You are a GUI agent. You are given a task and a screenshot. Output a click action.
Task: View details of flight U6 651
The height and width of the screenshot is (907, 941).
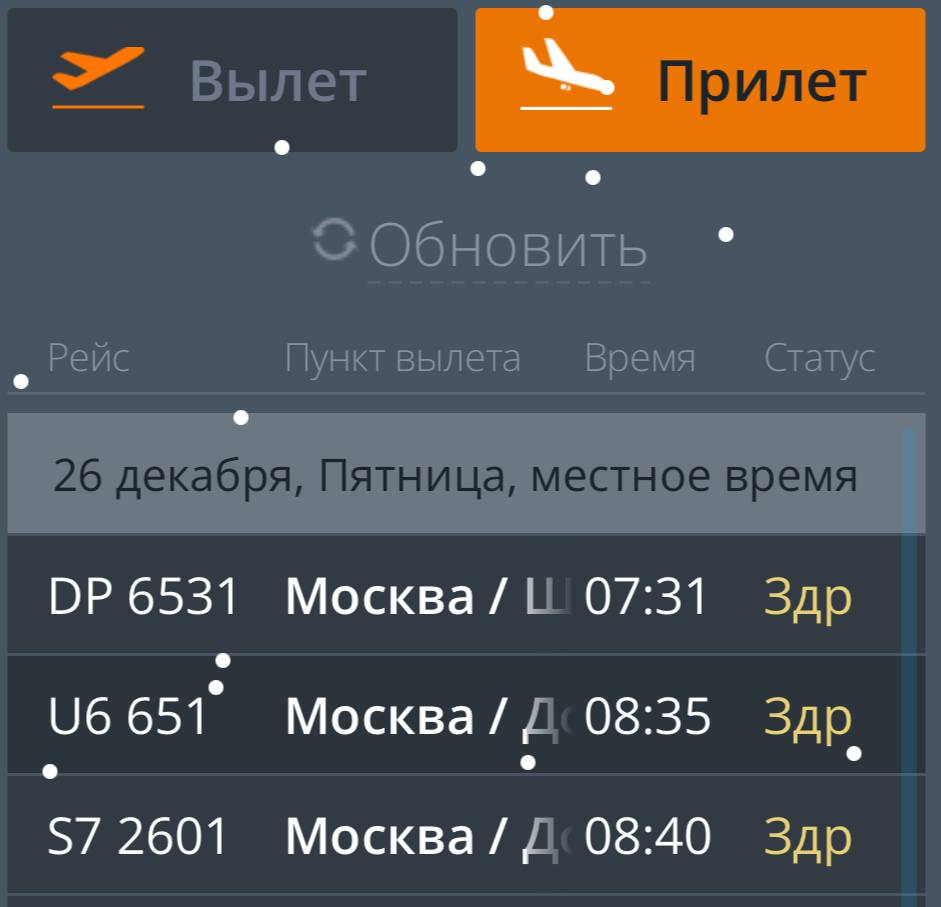pyautogui.click(x=450, y=716)
